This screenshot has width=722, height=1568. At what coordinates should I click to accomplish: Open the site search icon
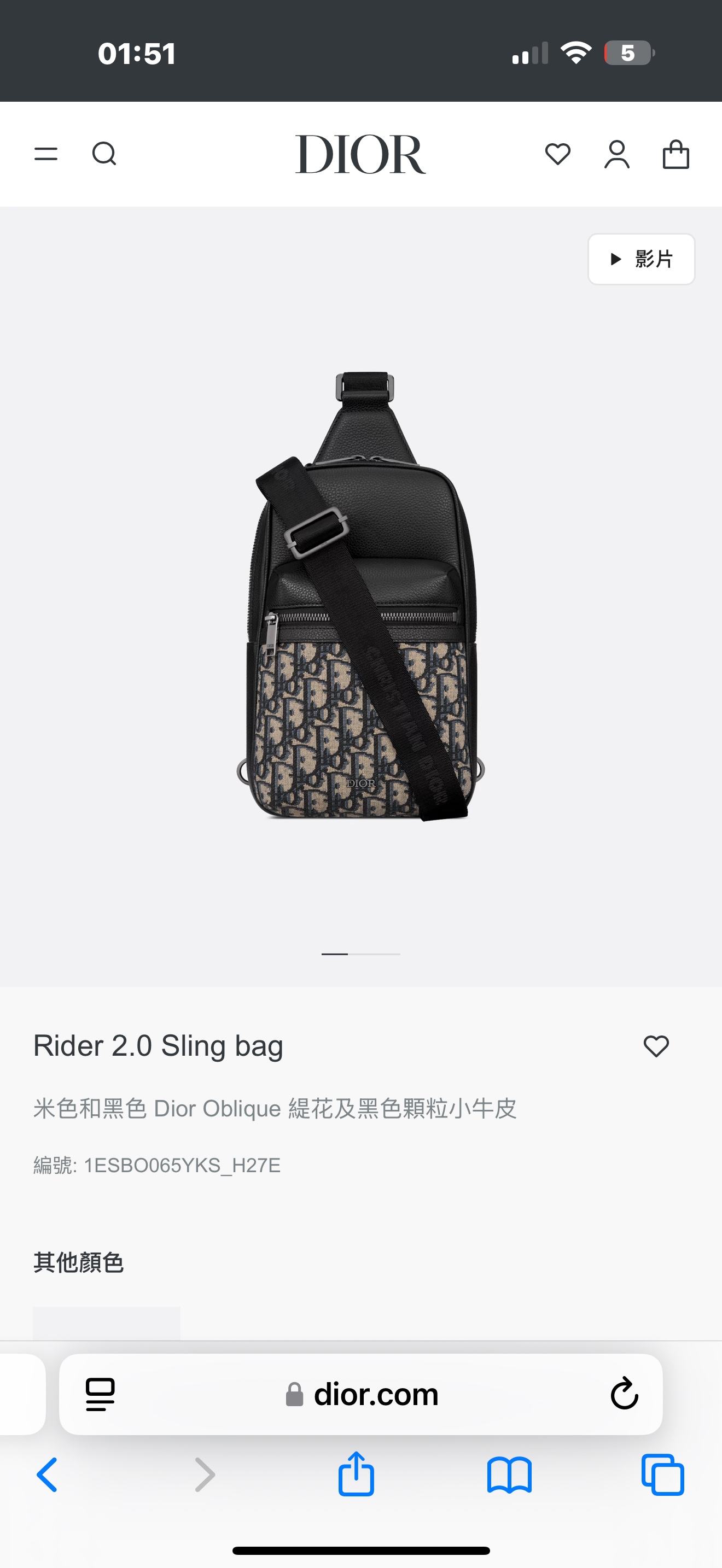104,154
